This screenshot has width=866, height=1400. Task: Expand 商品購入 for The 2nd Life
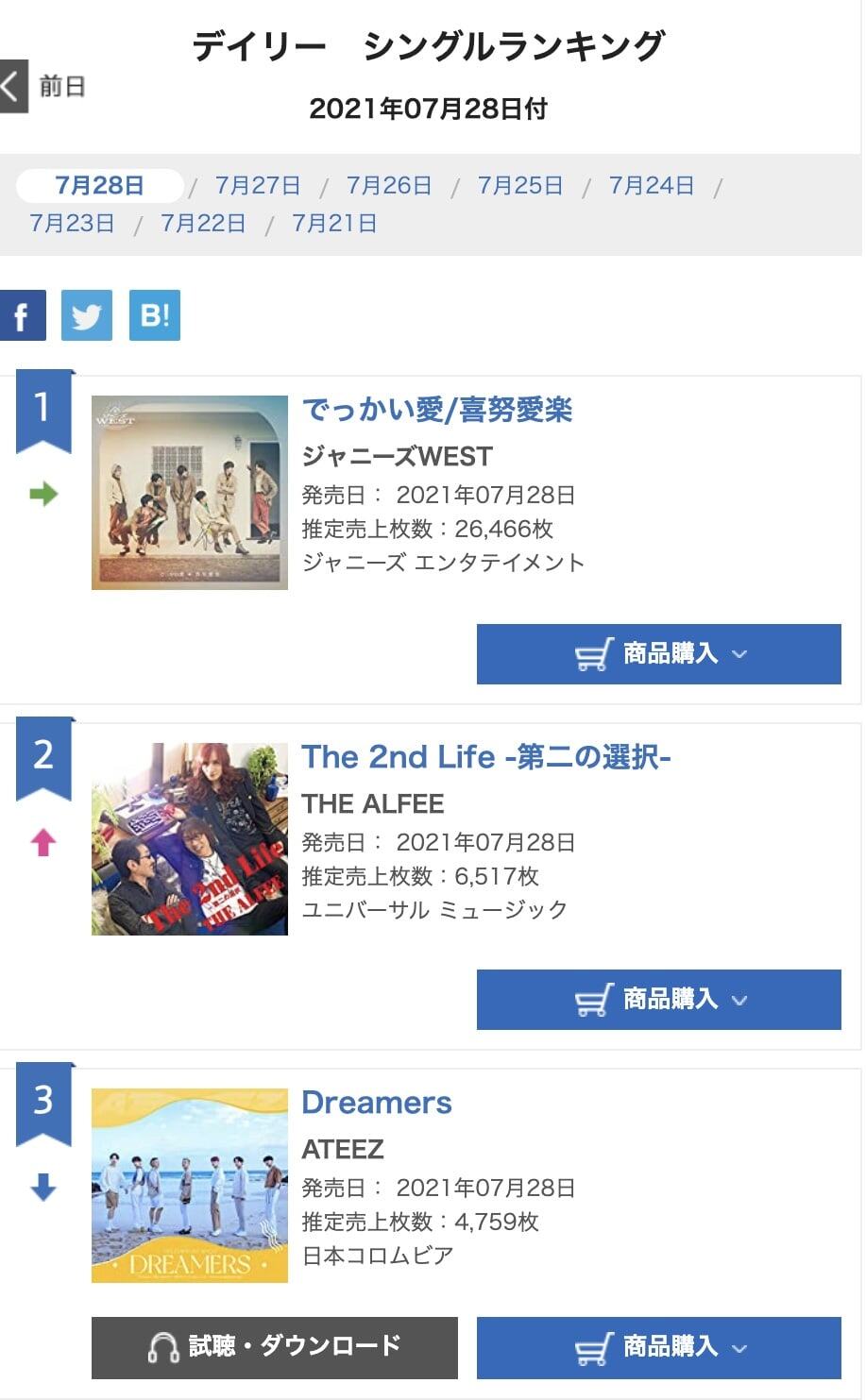click(658, 1000)
